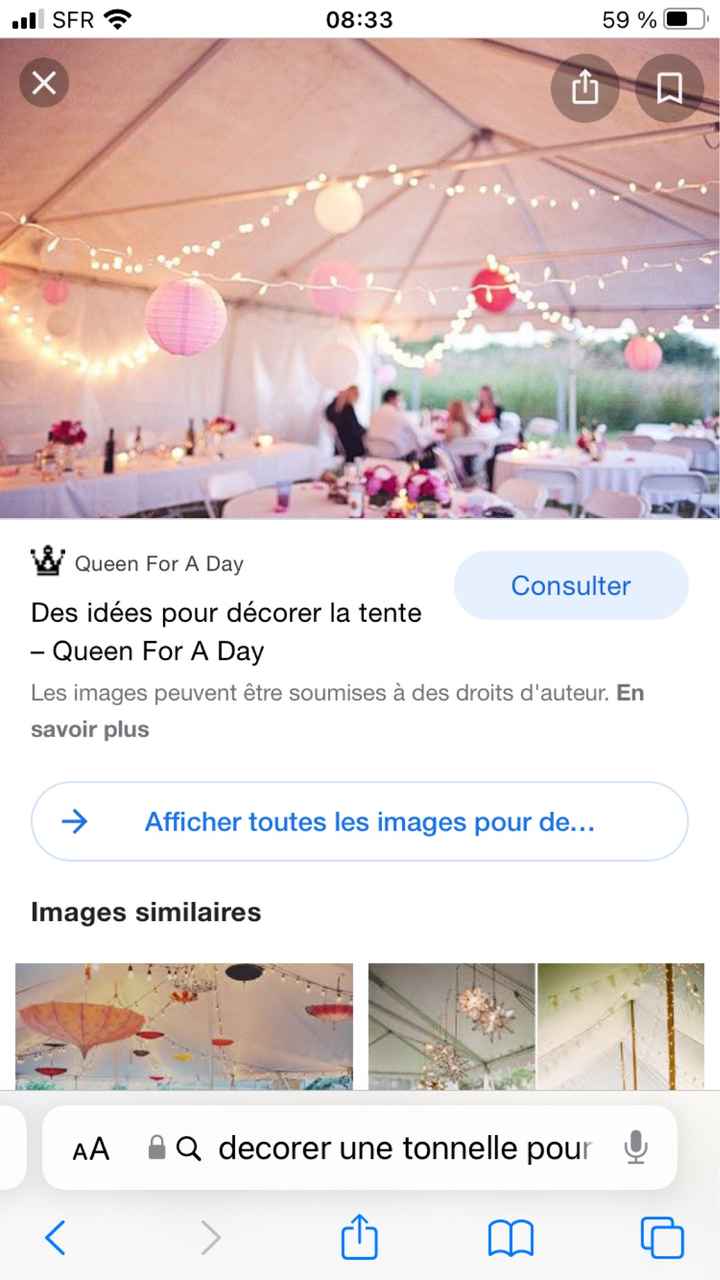Open Safari bookmarks from the bottom bar
This screenshot has height=1280, width=720.
coord(511,1238)
